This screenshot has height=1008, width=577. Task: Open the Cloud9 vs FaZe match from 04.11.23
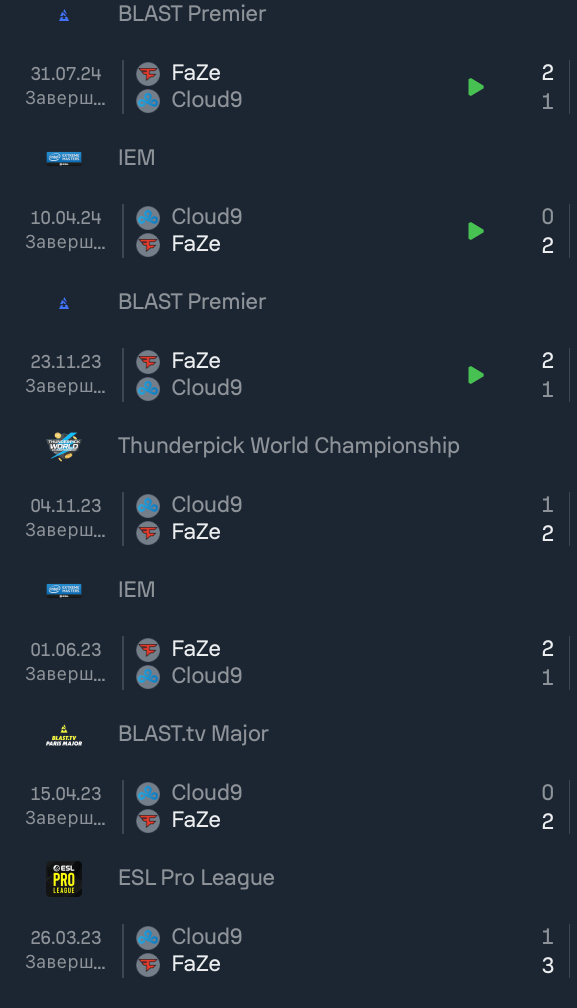pos(288,519)
